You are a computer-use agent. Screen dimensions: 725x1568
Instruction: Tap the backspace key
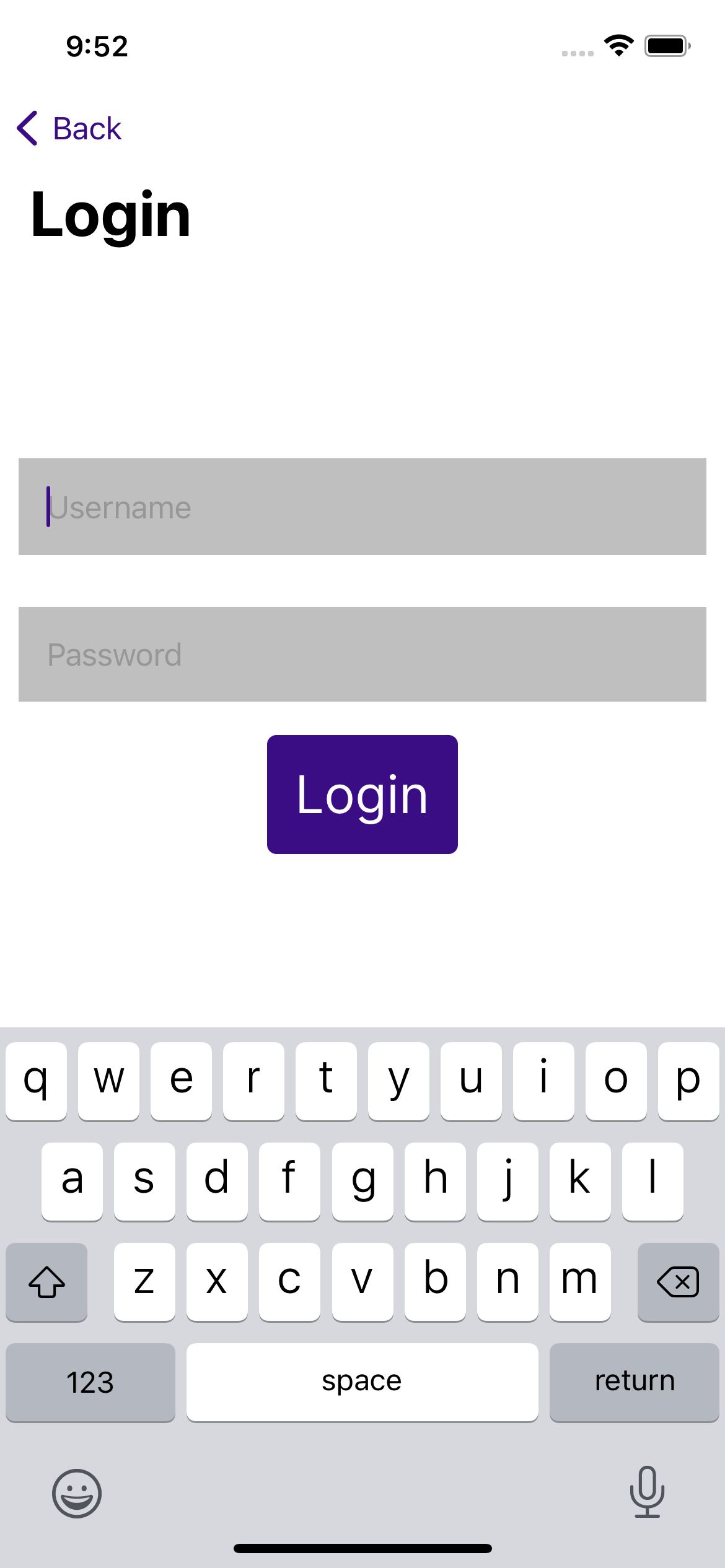tap(678, 1281)
